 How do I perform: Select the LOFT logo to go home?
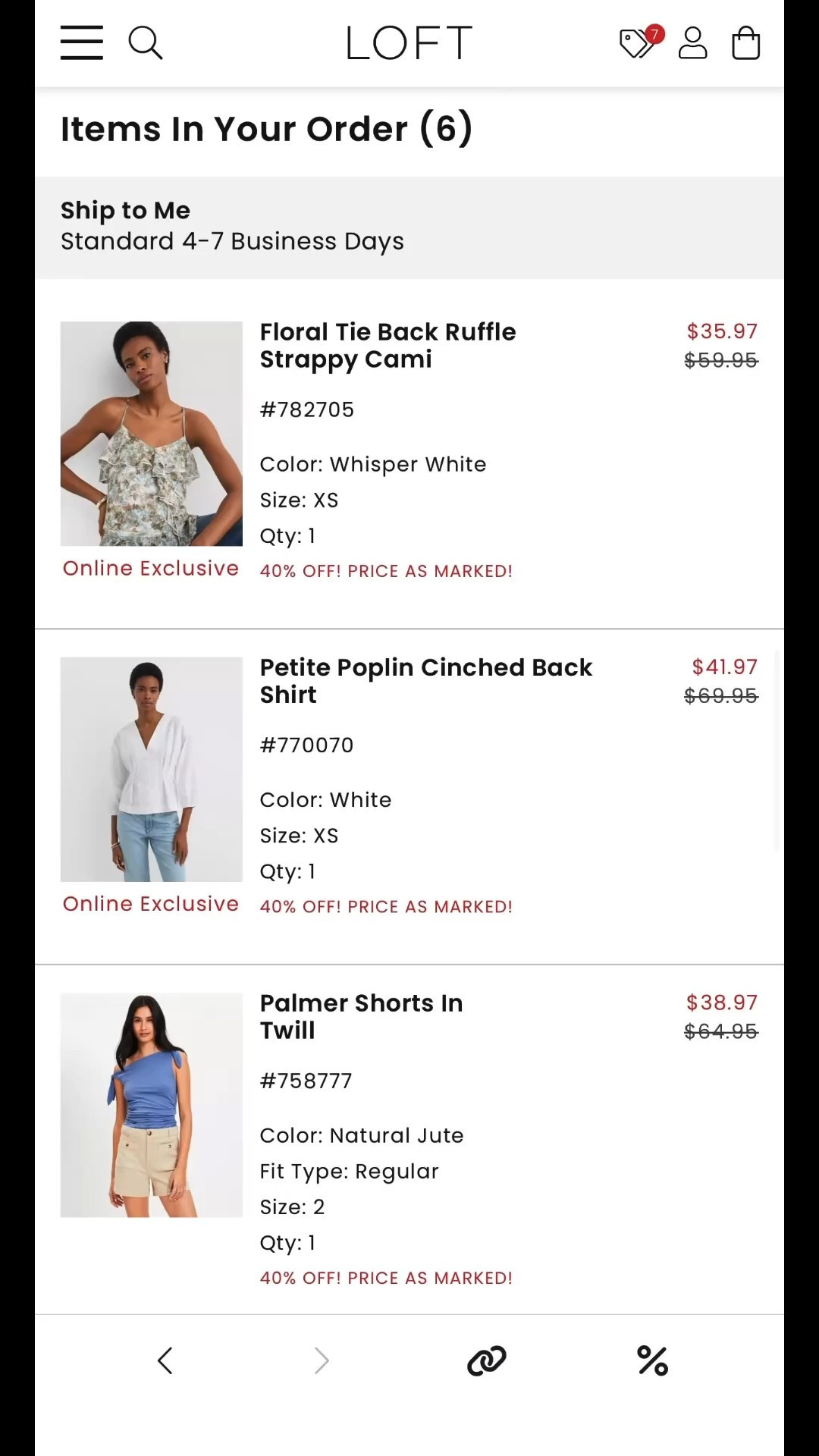tap(409, 42)
